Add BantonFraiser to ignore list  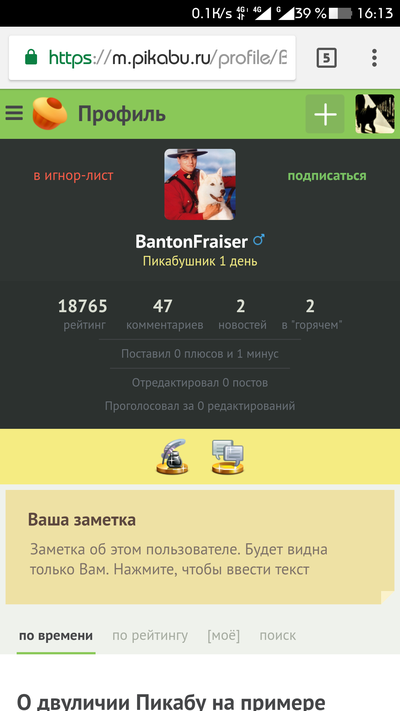pyautogui.click(x=73, y=175)
